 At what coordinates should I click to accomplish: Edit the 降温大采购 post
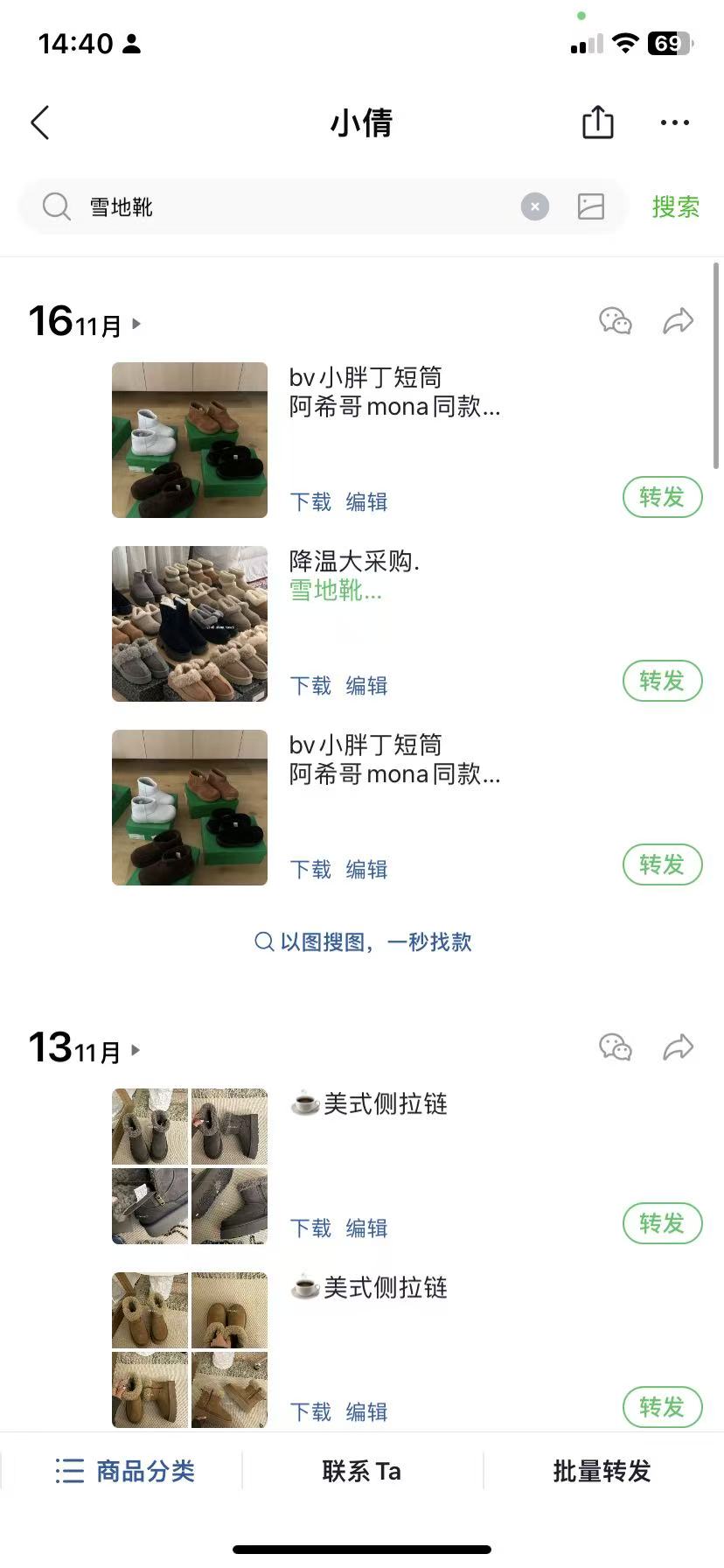(x=366, y=686)
